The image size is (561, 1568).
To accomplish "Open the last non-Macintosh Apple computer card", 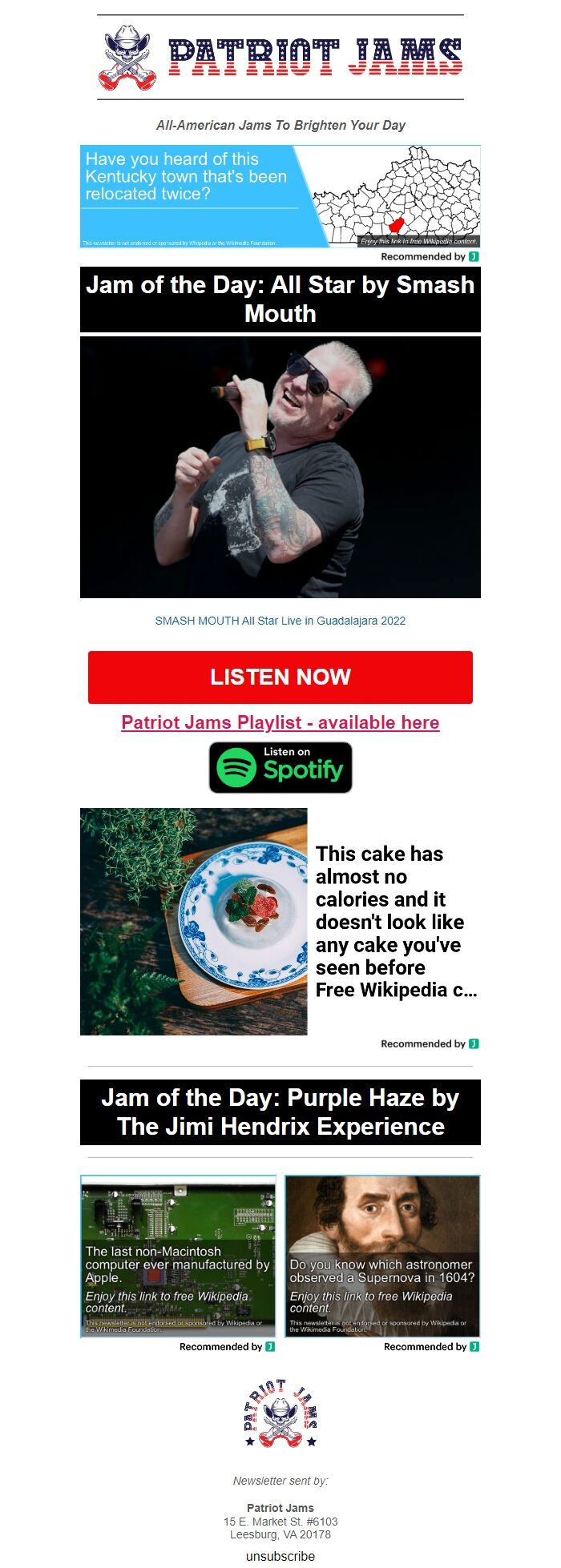I will point(178,1256).
